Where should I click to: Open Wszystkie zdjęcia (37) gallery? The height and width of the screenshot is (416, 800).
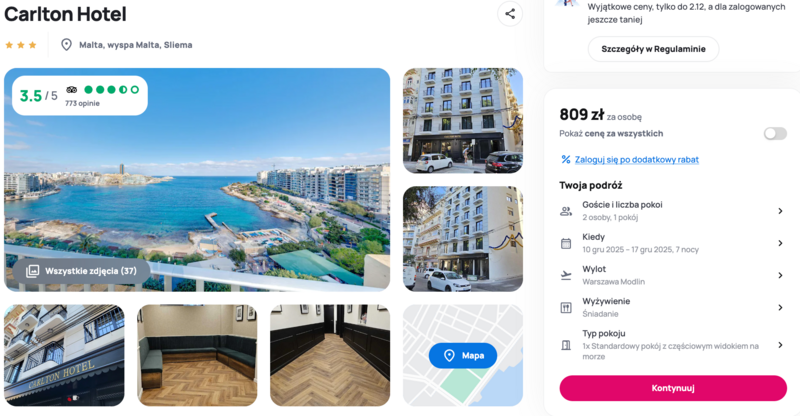(82, 271)
